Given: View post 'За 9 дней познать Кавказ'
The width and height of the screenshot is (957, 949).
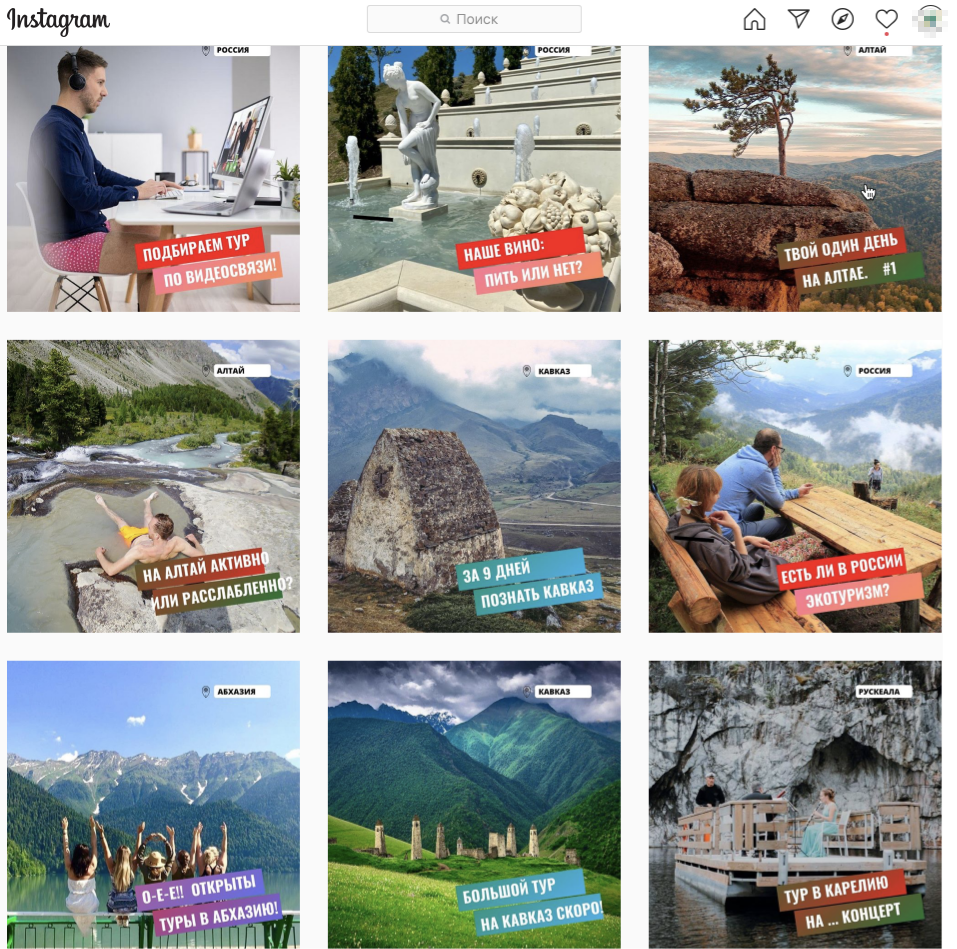Looking at the screenshot, I should 474,486.
